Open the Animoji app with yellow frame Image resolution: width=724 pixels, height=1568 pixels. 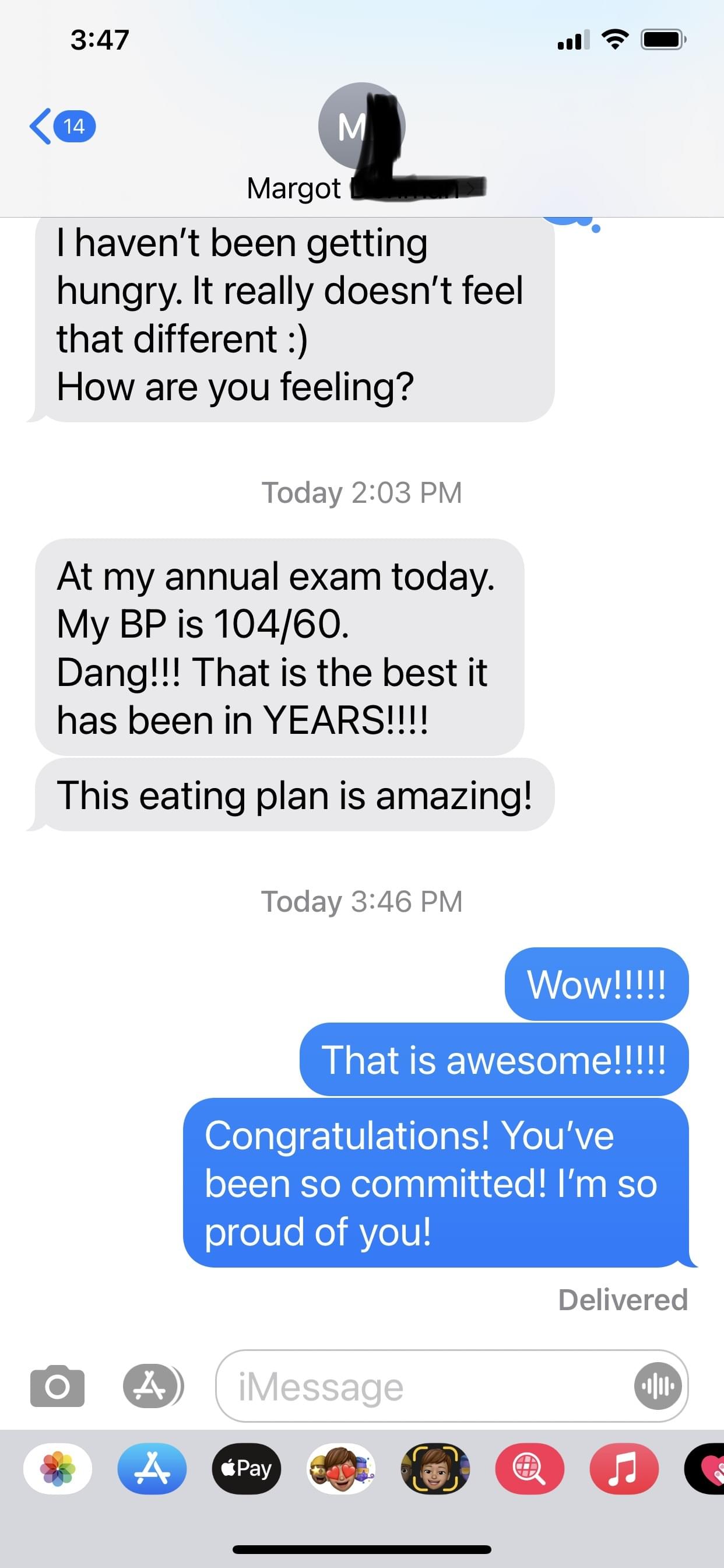click(435, 1469)
